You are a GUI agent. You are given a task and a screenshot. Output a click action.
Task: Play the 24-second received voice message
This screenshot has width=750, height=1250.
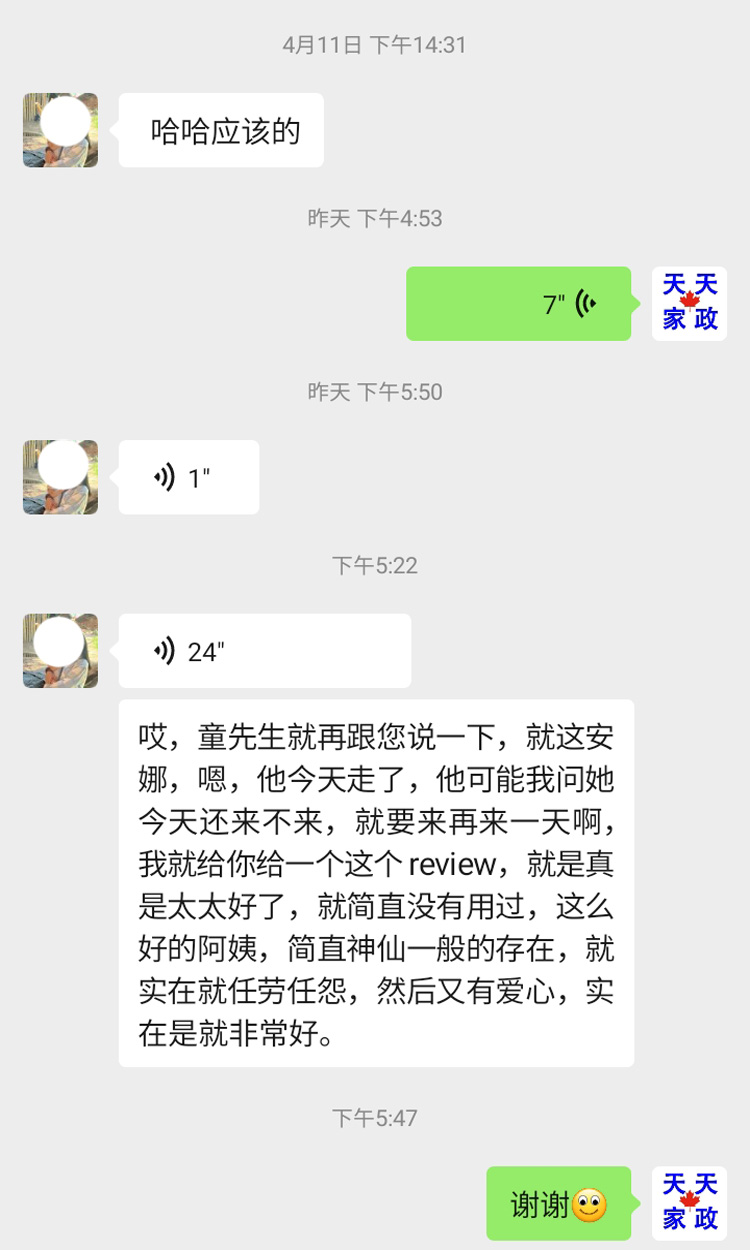(x=264, y=651)
